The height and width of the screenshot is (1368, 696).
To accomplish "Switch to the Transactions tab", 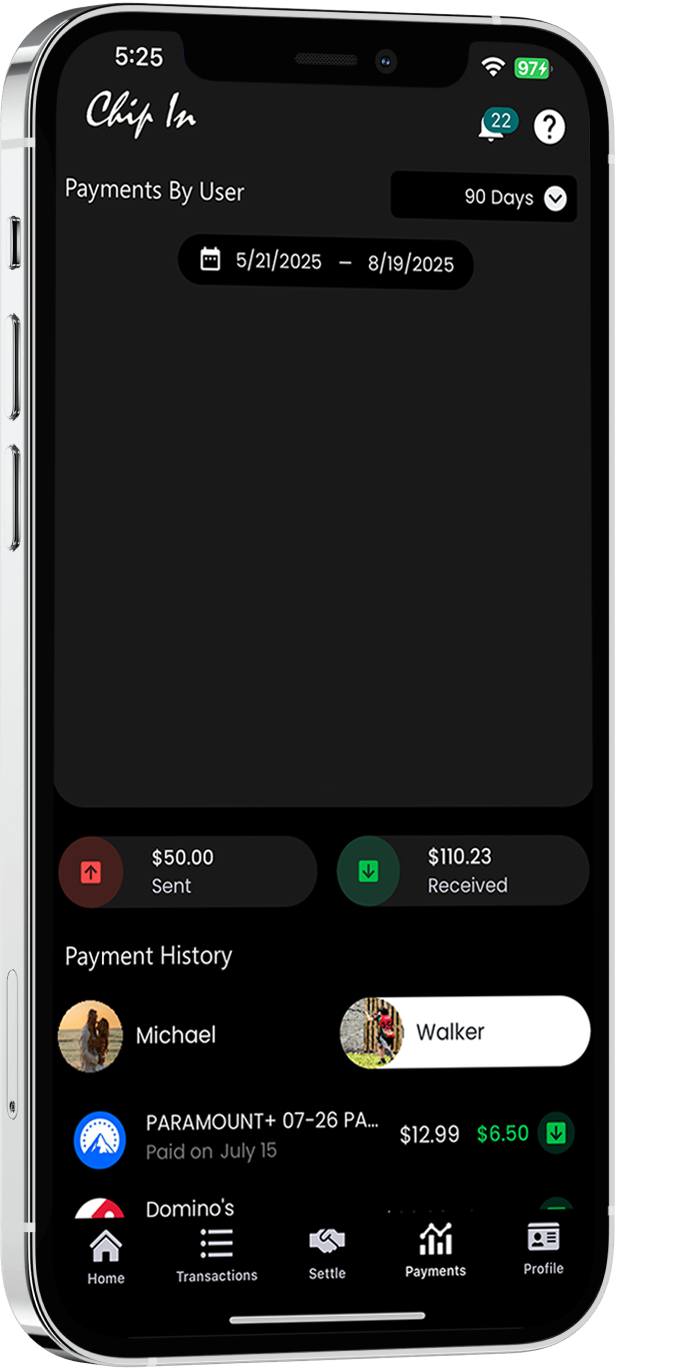I will point(216,1256).
